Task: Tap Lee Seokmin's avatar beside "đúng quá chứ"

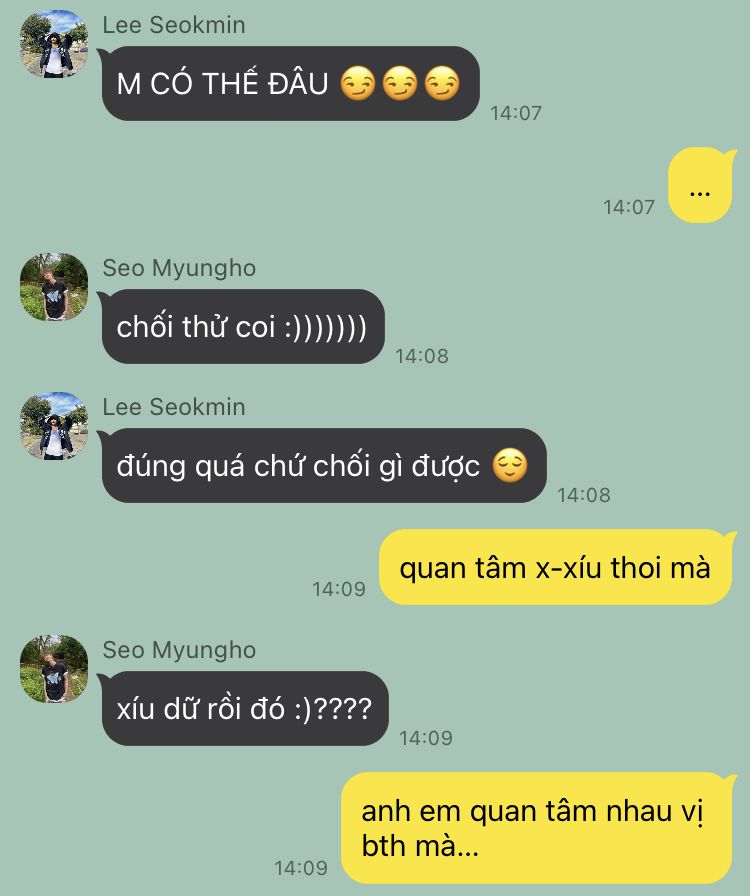Action: pos(54,426)
